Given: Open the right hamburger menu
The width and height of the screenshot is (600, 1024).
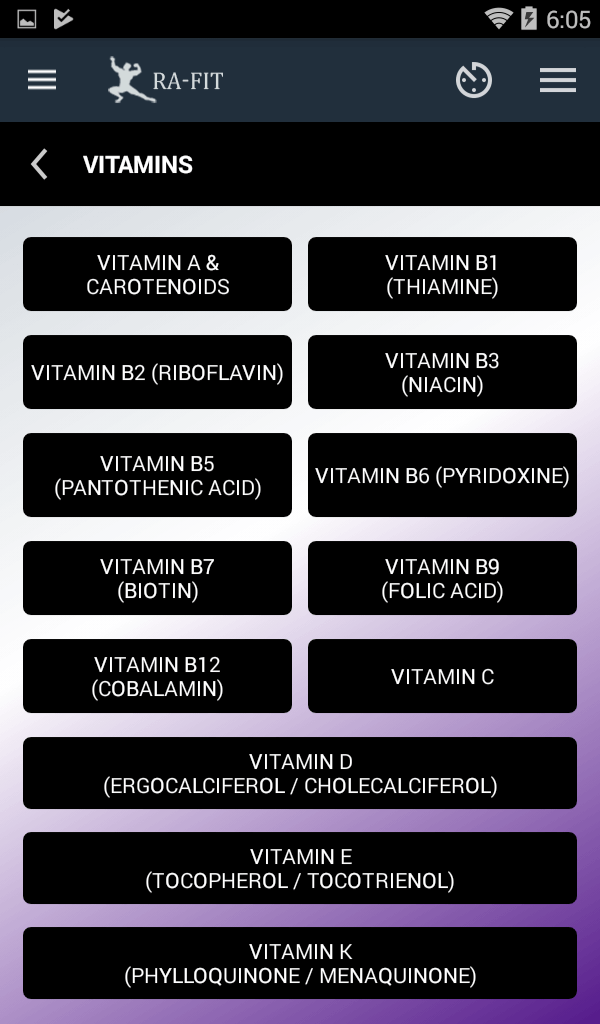Looking at the screenshot, I should [557, 80].
